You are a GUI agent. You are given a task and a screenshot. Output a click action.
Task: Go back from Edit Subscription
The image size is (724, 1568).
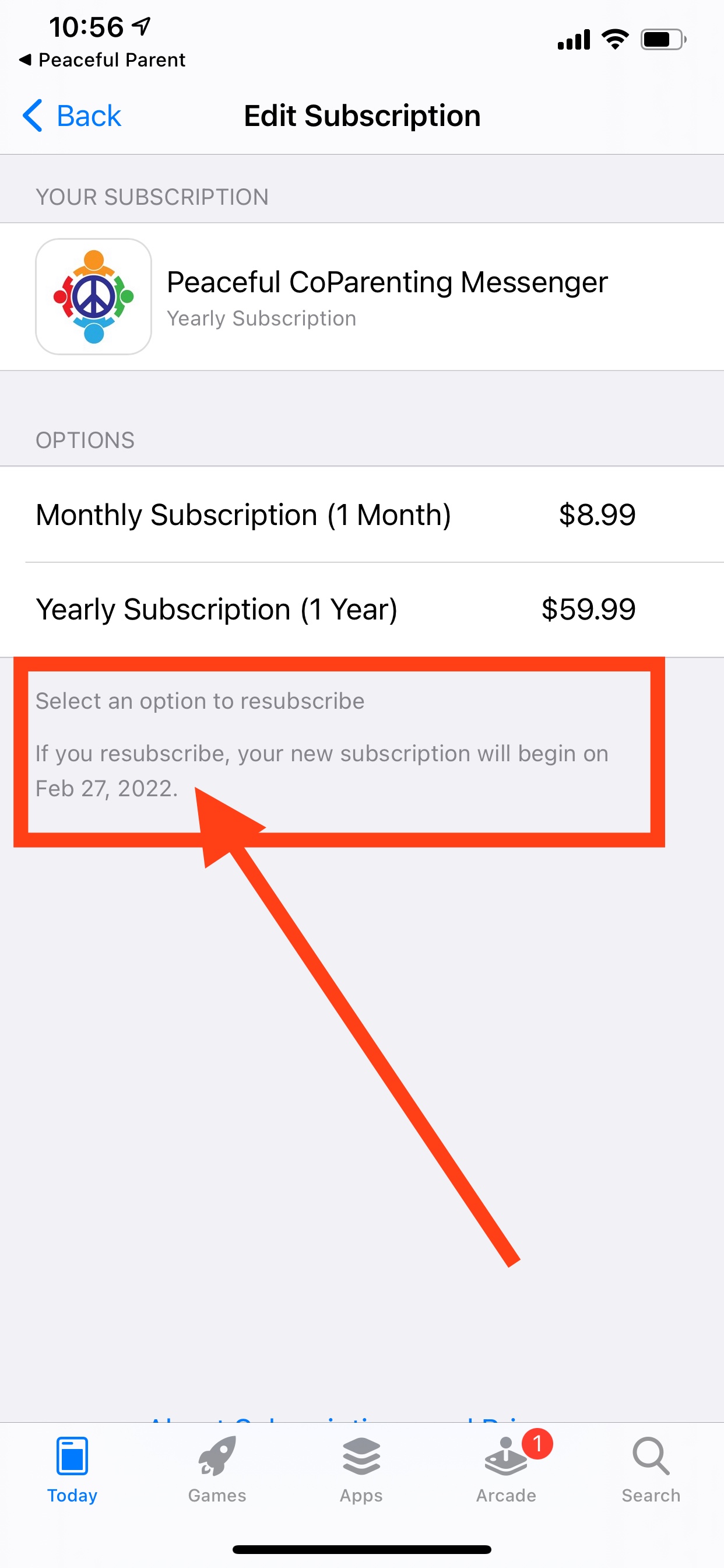tap(72, 116)
